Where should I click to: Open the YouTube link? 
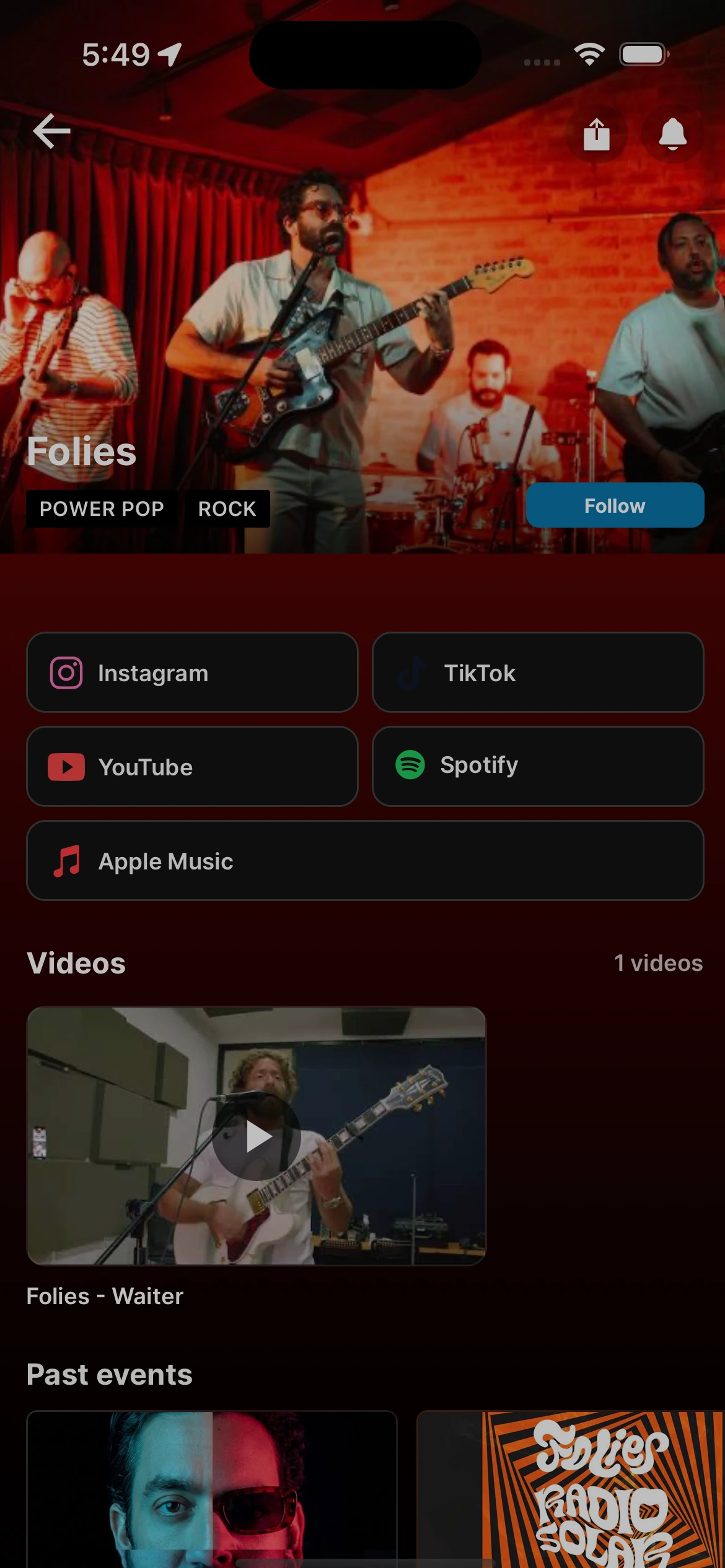(192, 766)
